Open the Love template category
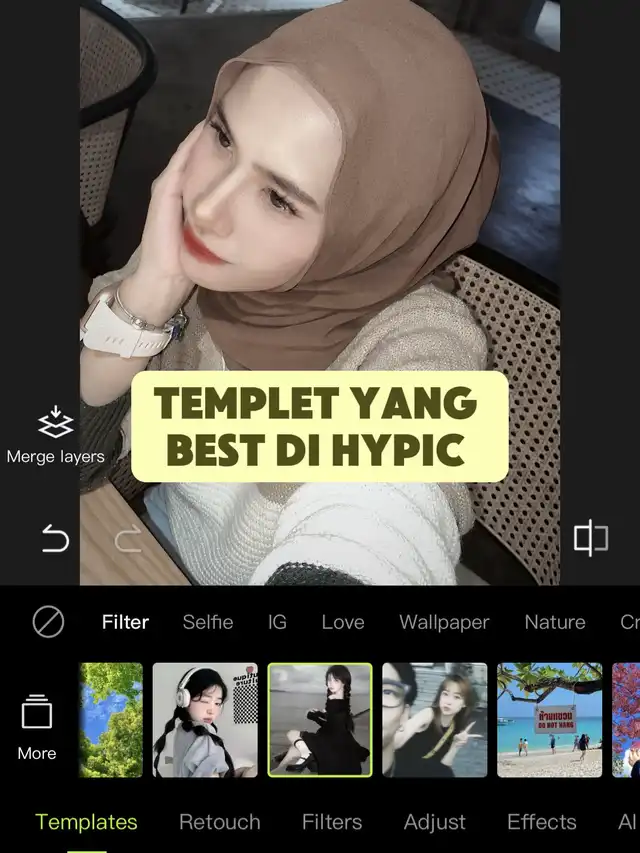This screenshot has width=640, height=853. [x=343, y=622]
